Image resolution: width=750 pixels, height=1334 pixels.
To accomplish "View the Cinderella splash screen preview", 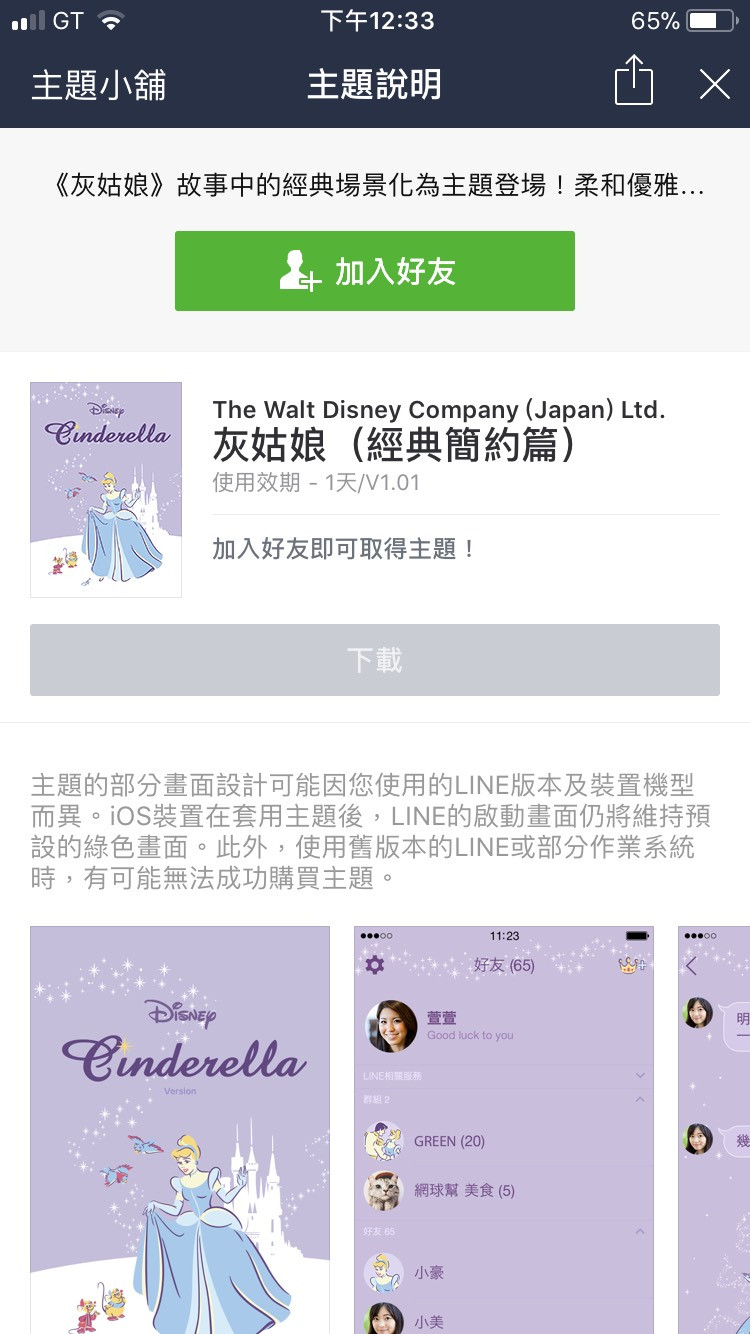I will point(180,1130).
